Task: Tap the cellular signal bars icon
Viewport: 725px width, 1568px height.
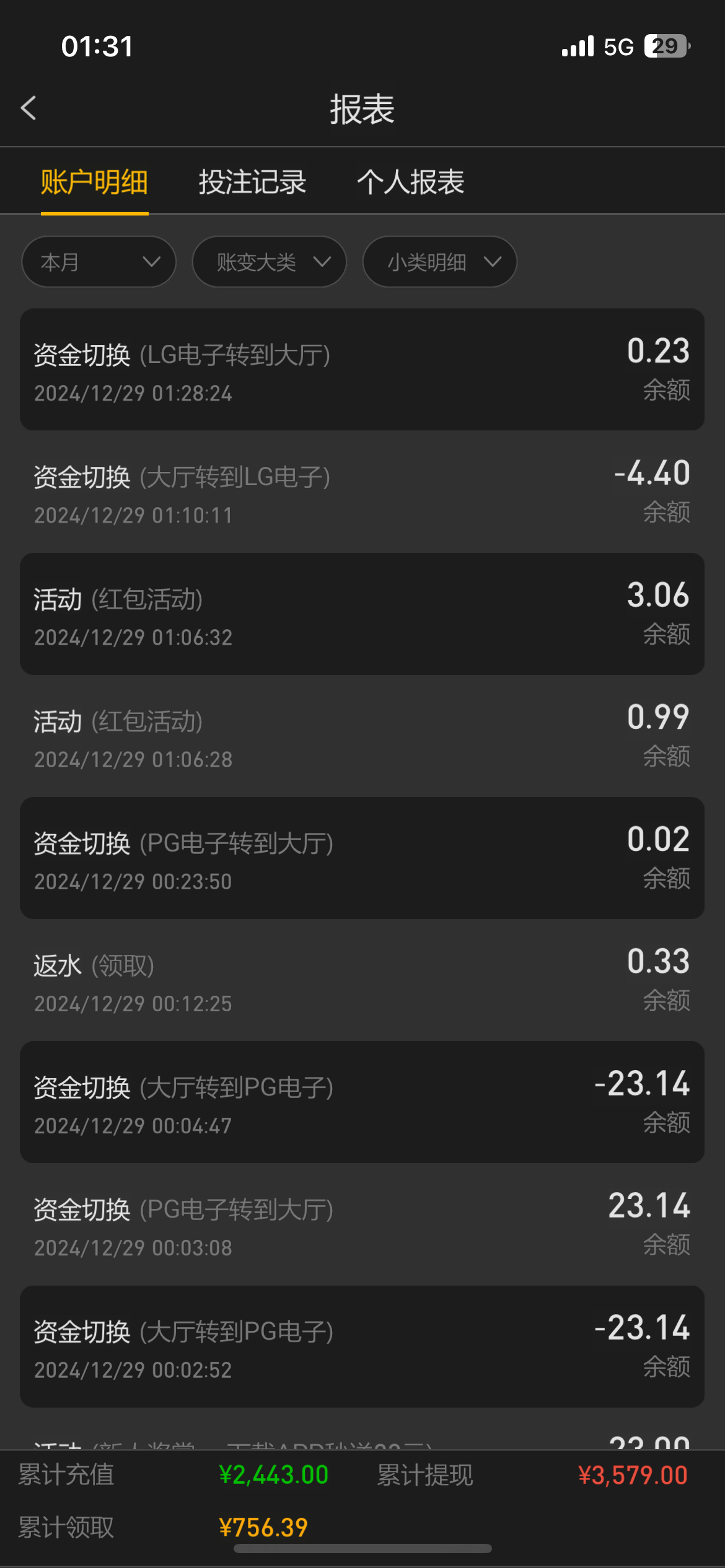Action: tap(575, 46)
